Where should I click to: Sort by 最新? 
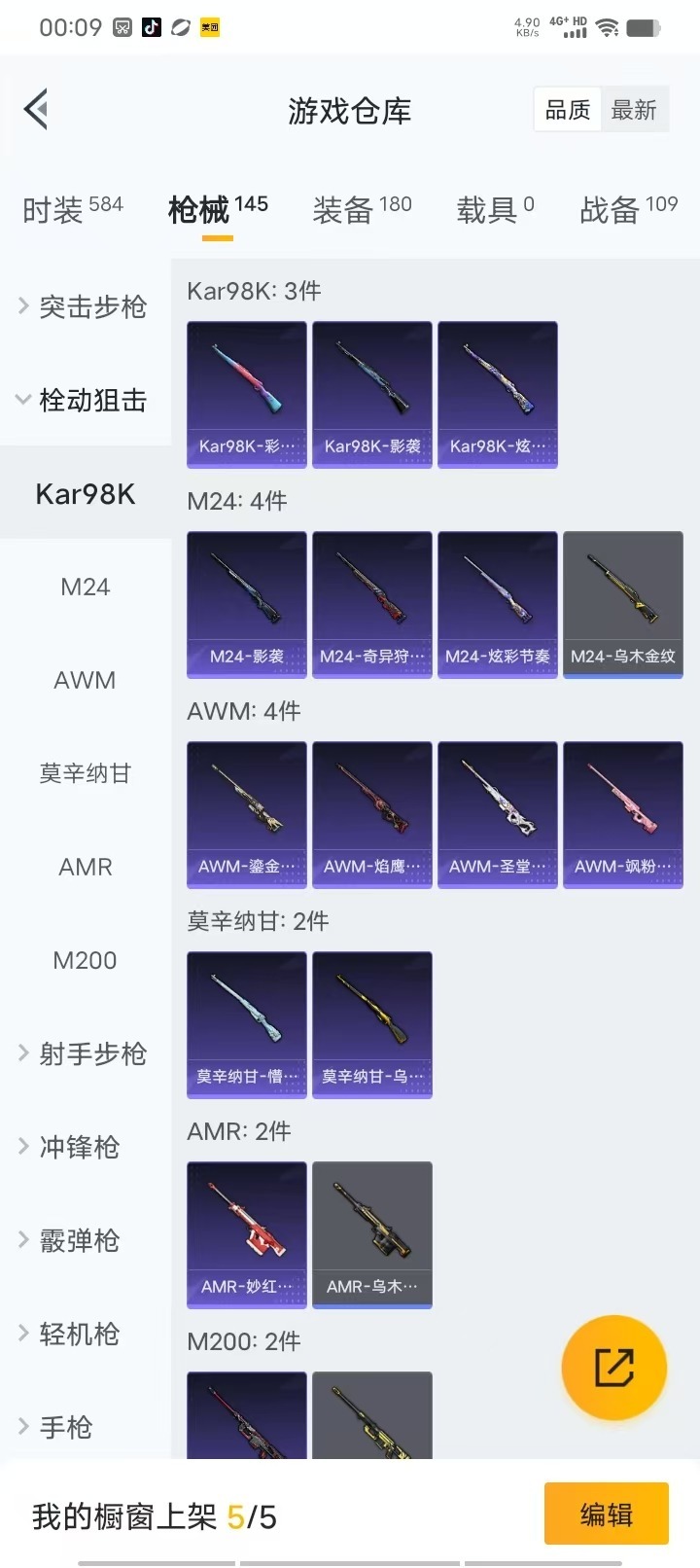634,110
